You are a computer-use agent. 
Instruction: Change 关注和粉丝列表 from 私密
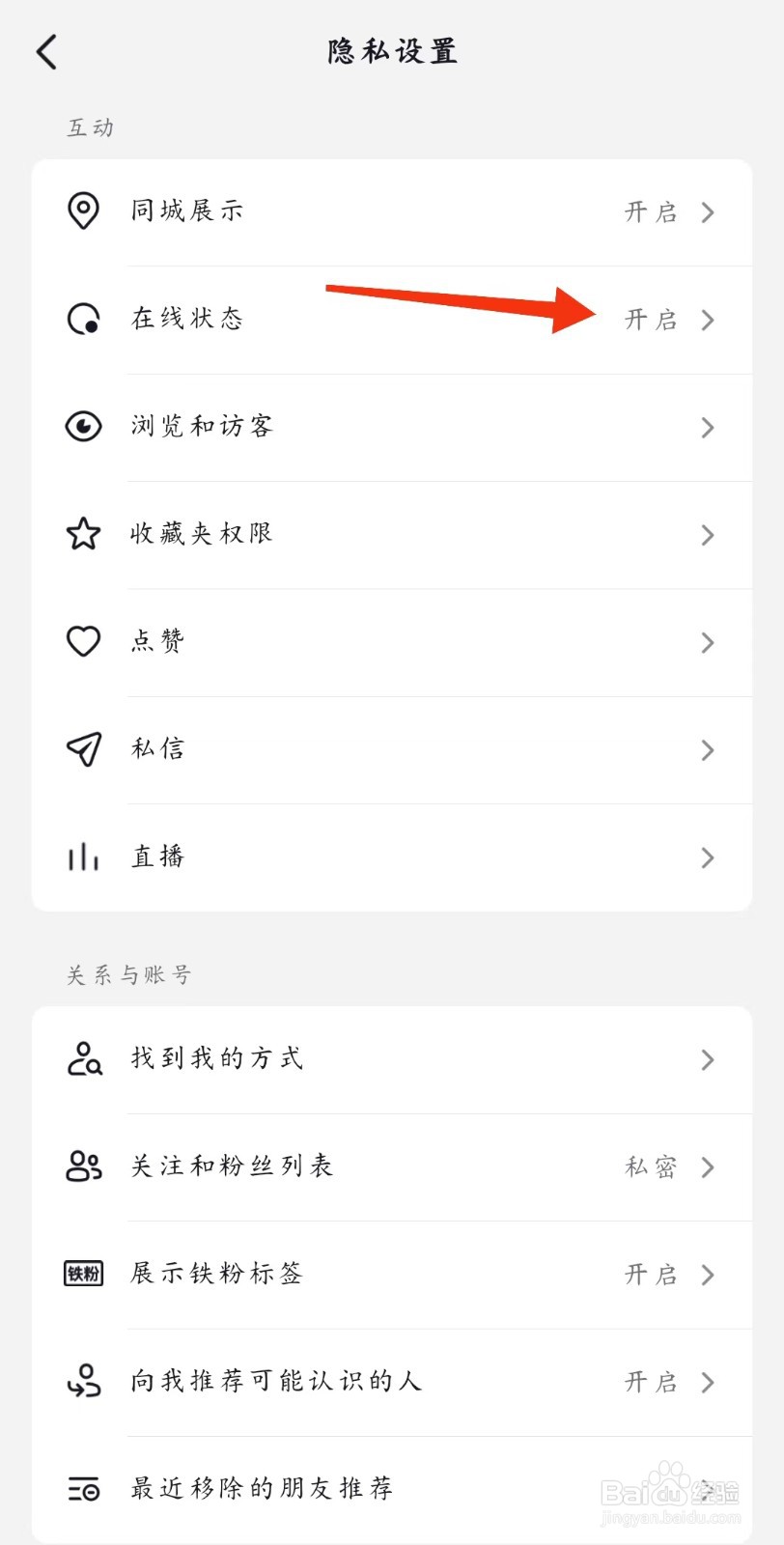[x=652, y=1167]
